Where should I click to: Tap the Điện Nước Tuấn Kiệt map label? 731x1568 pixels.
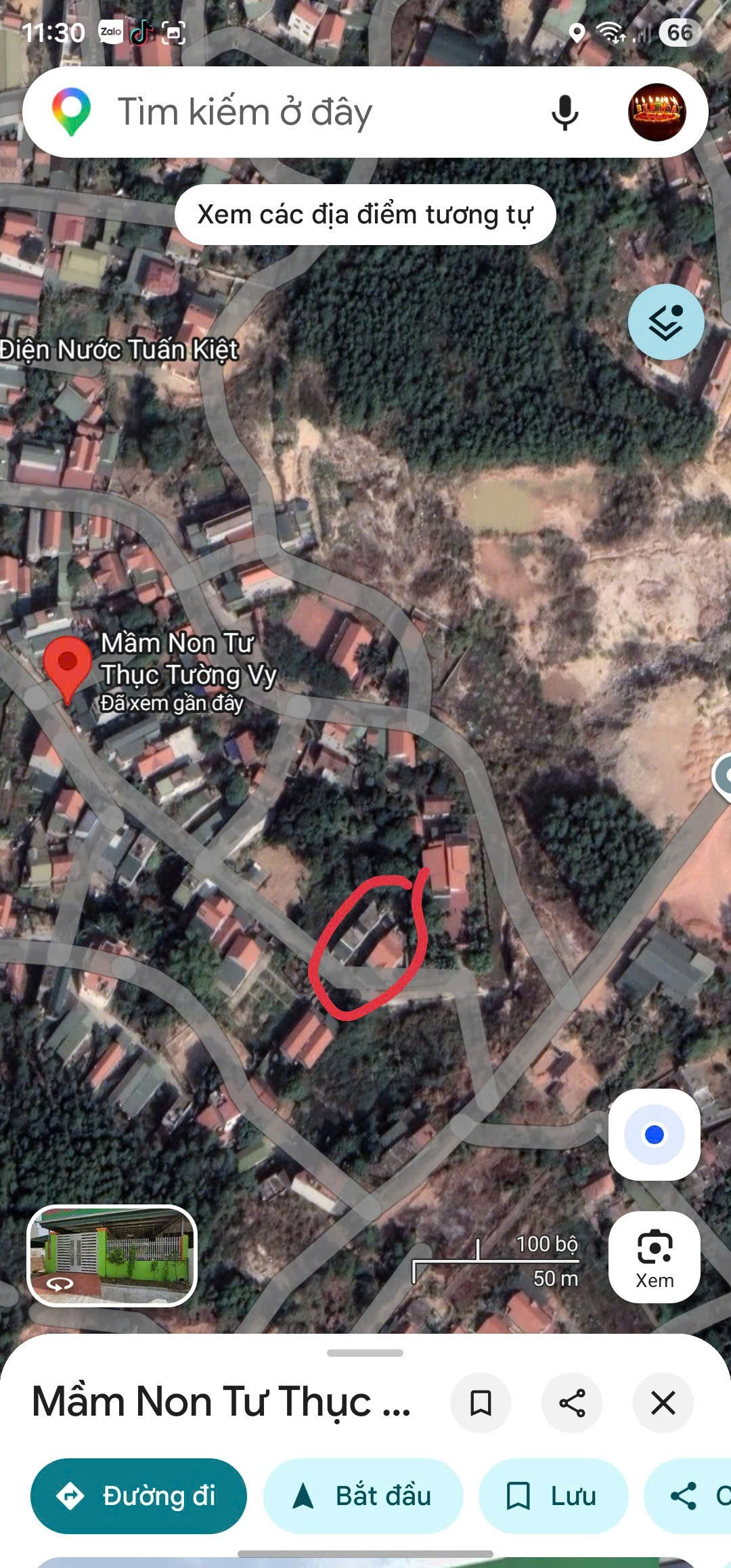[119, 350]
